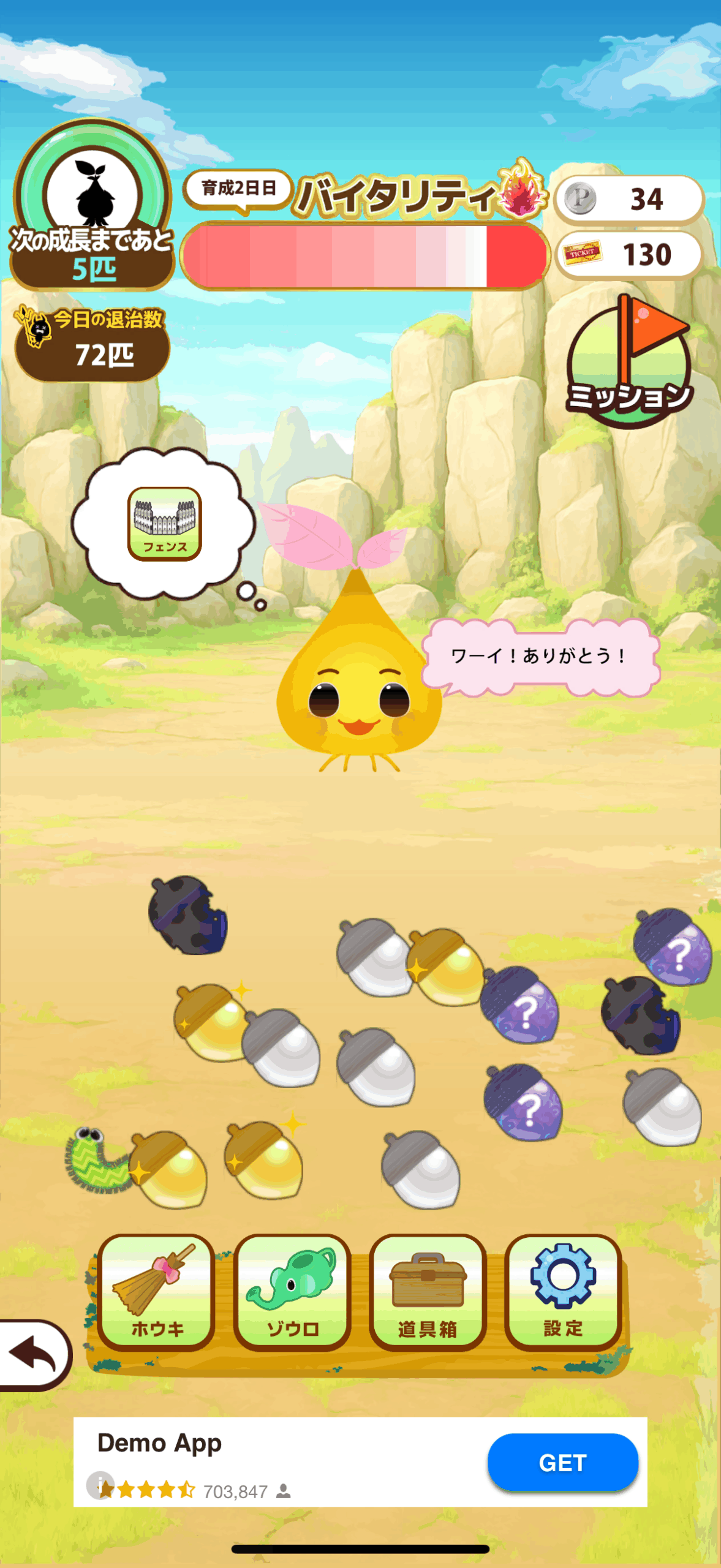The image size is (721, 1568).
Task: Tap the GET button in the ad
Action: pos(562,1463)
